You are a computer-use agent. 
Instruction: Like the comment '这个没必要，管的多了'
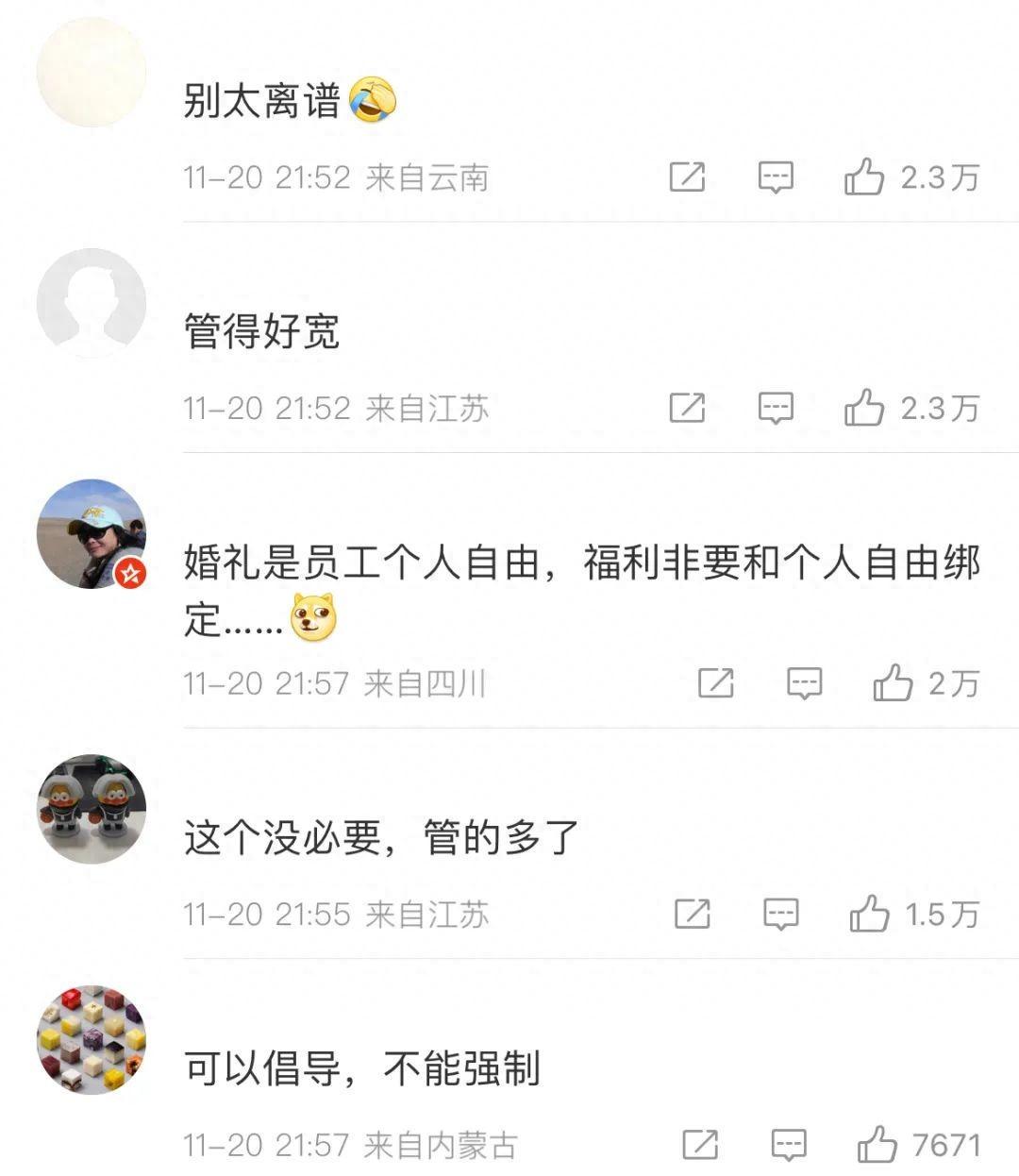coord(869,914)
